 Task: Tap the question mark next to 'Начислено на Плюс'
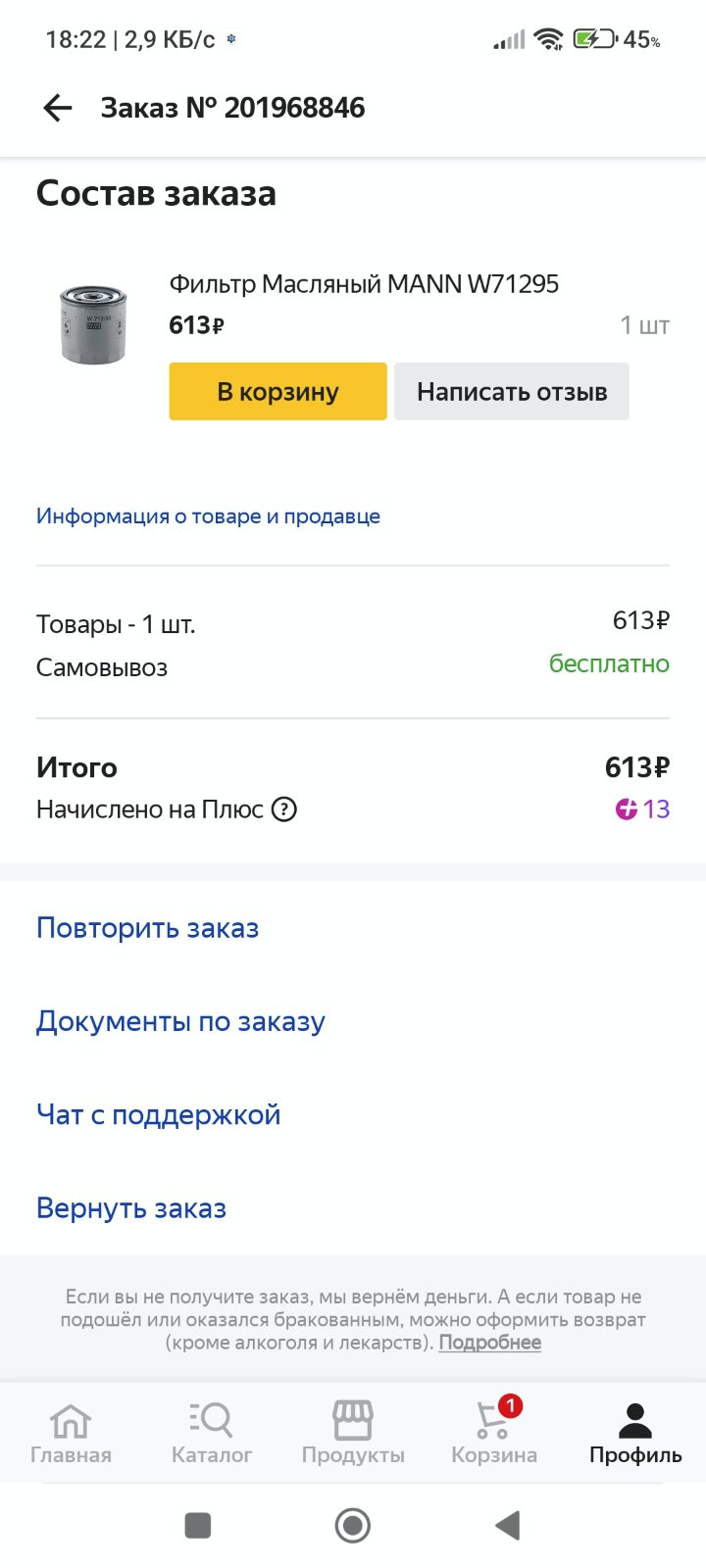tap(284, 809)
